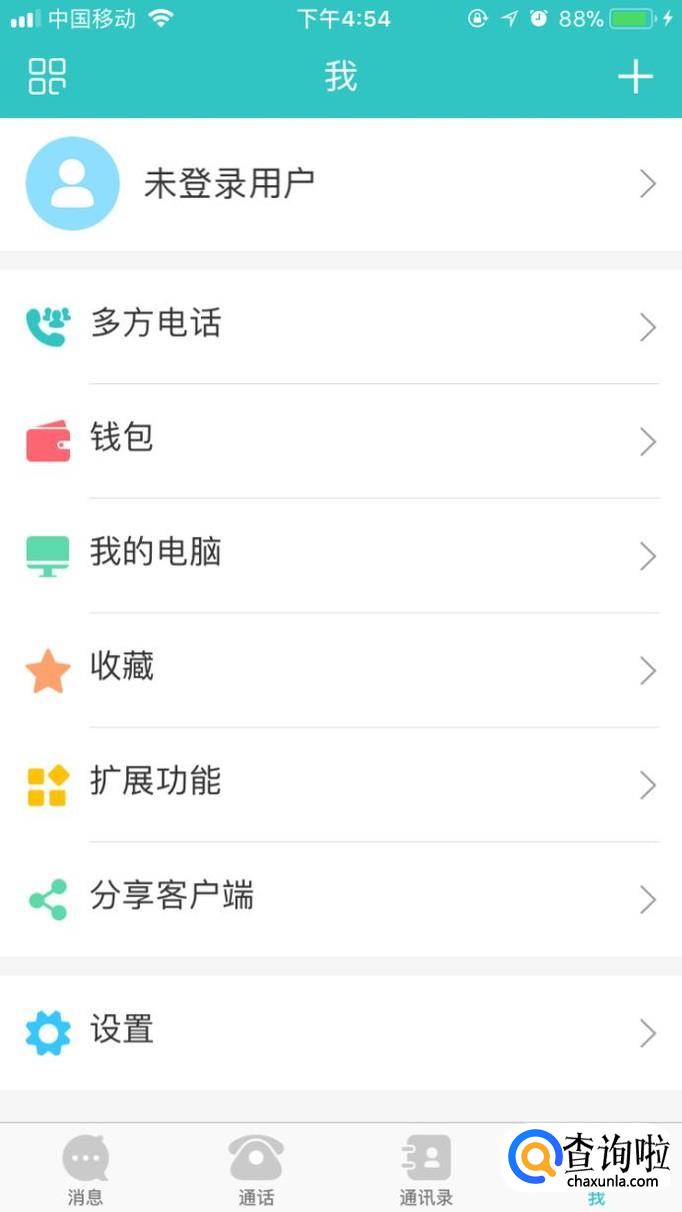Open the grid icon in top bar
Image resolution: width=682 pixels, height=1212 pixels.
click(x=47, y=76)
